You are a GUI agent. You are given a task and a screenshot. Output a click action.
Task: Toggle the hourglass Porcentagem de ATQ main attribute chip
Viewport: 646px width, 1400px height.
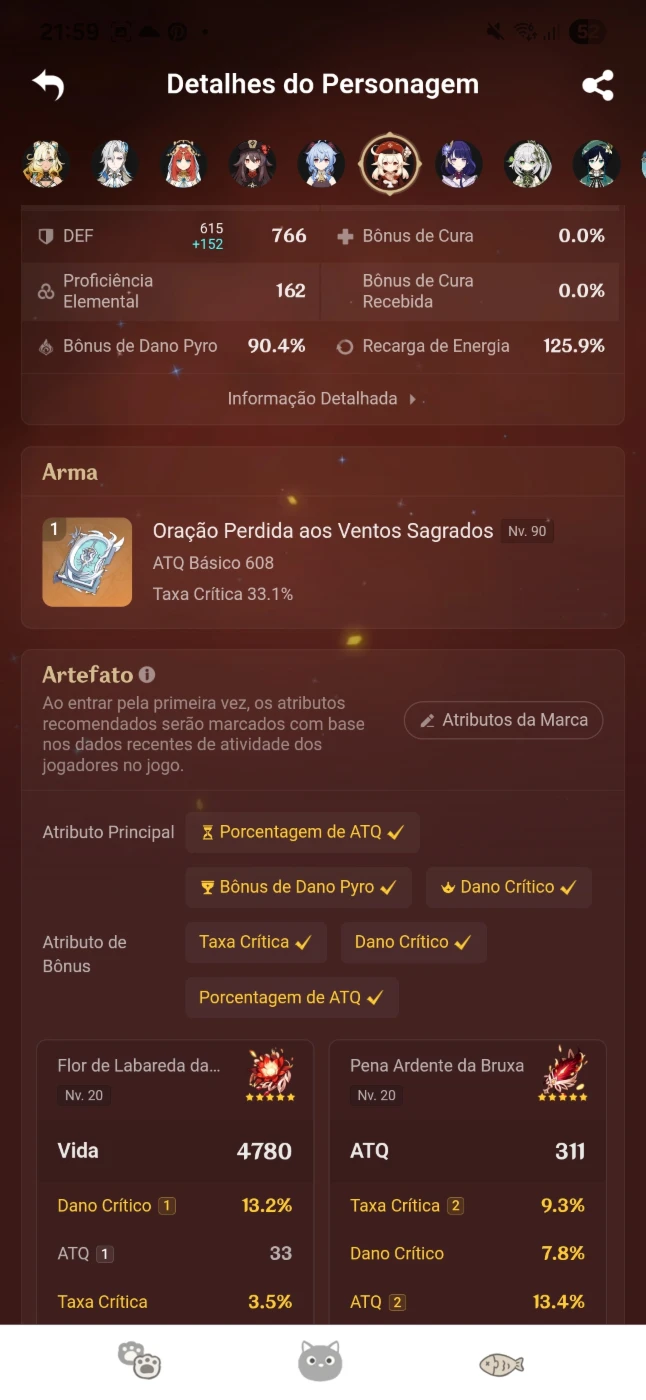coord(302,832)
